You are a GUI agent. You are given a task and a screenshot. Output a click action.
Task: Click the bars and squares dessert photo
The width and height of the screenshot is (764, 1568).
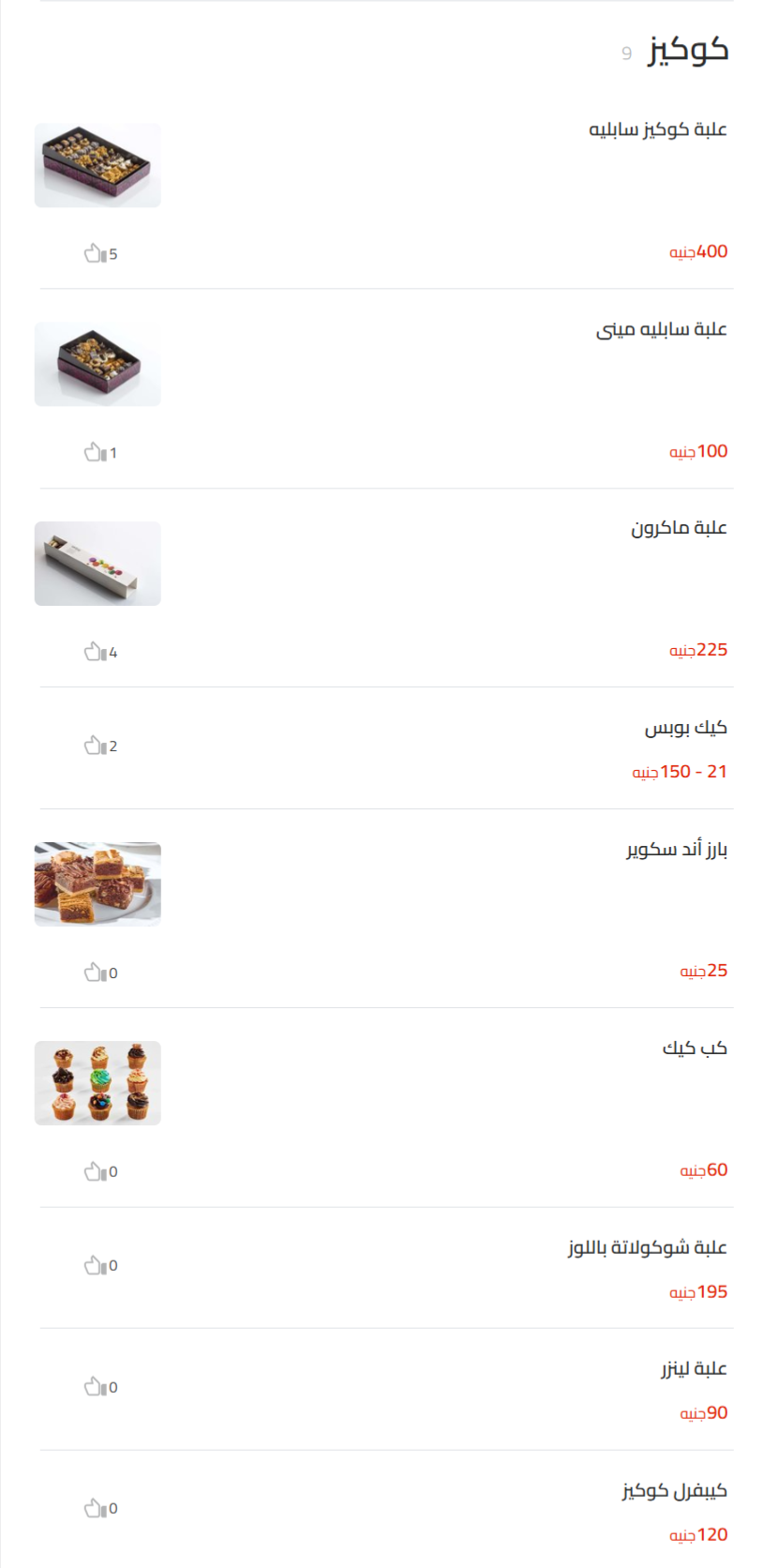click(97, 882)
